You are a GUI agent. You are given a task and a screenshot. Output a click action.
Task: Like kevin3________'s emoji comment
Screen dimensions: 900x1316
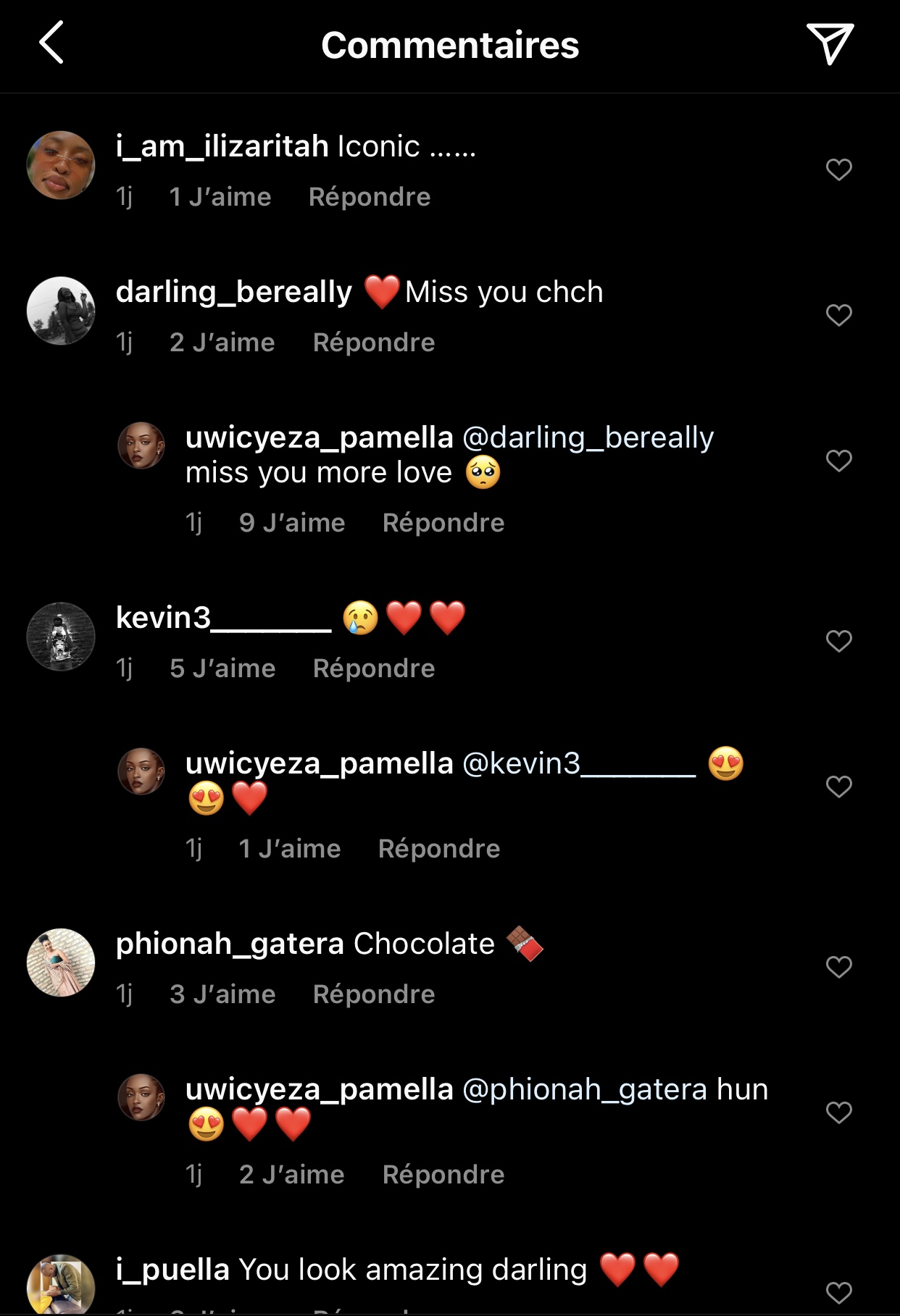coord(838,641)
